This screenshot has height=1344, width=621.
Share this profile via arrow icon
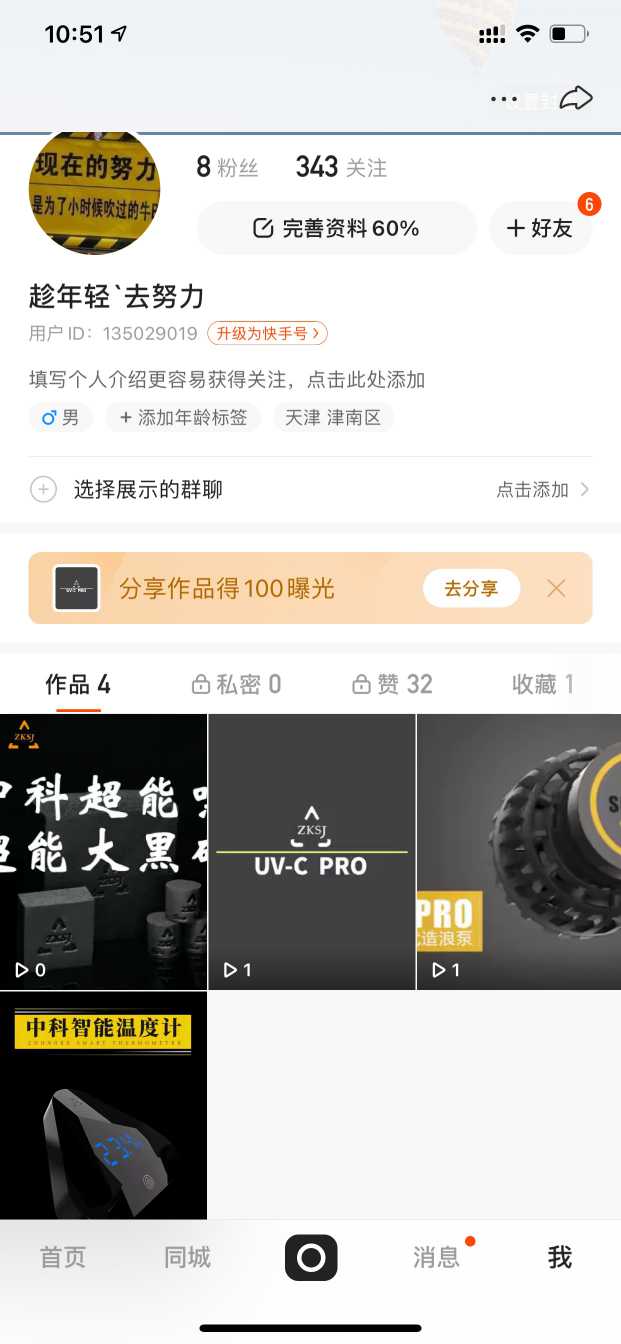coord(576,98)
